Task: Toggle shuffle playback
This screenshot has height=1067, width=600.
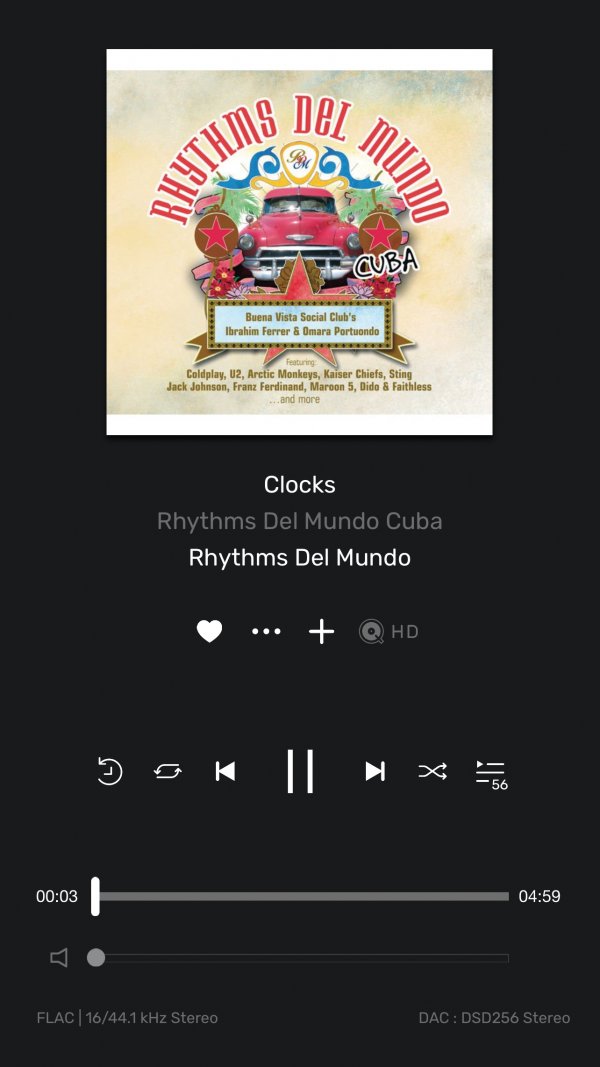Action: point(432,771)
